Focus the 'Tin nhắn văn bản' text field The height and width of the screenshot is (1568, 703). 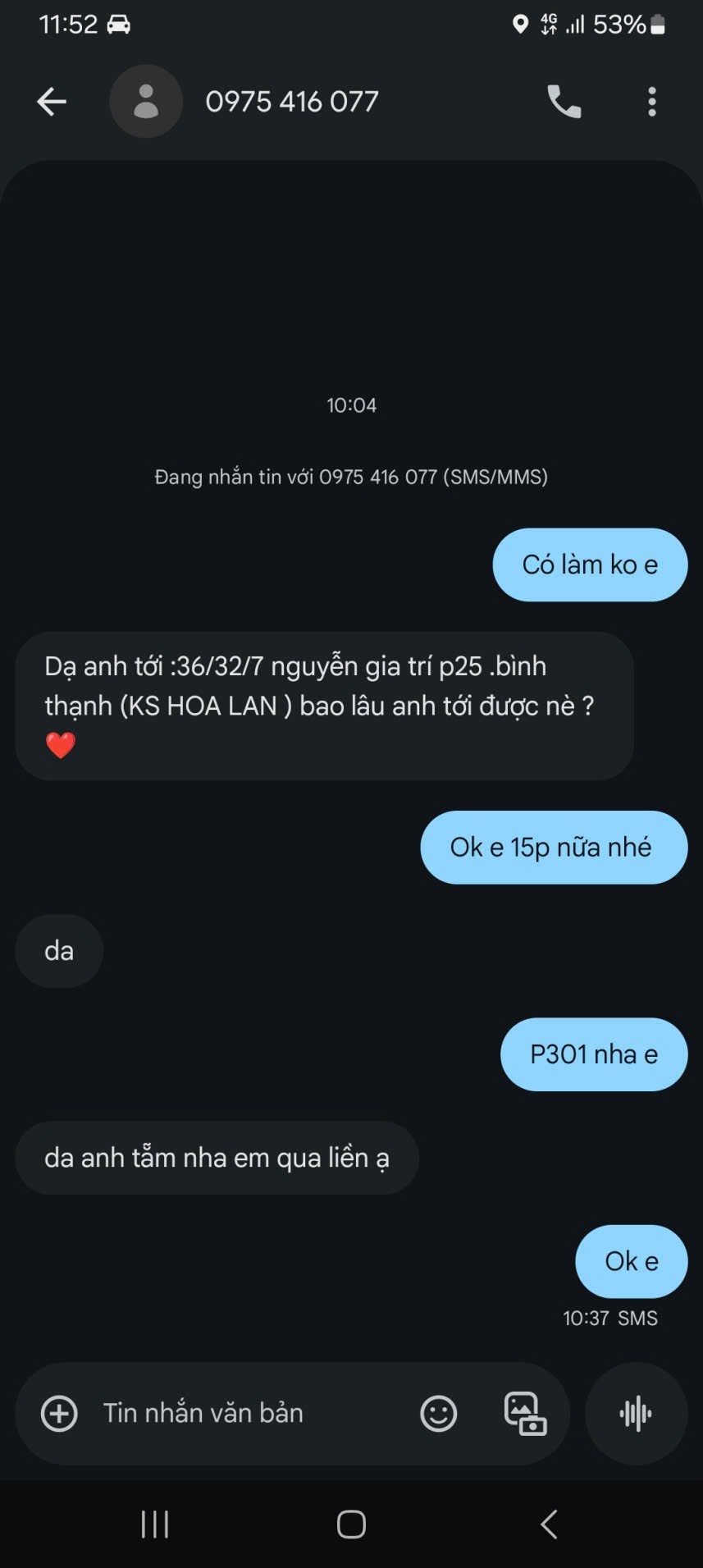[246, 1414]
